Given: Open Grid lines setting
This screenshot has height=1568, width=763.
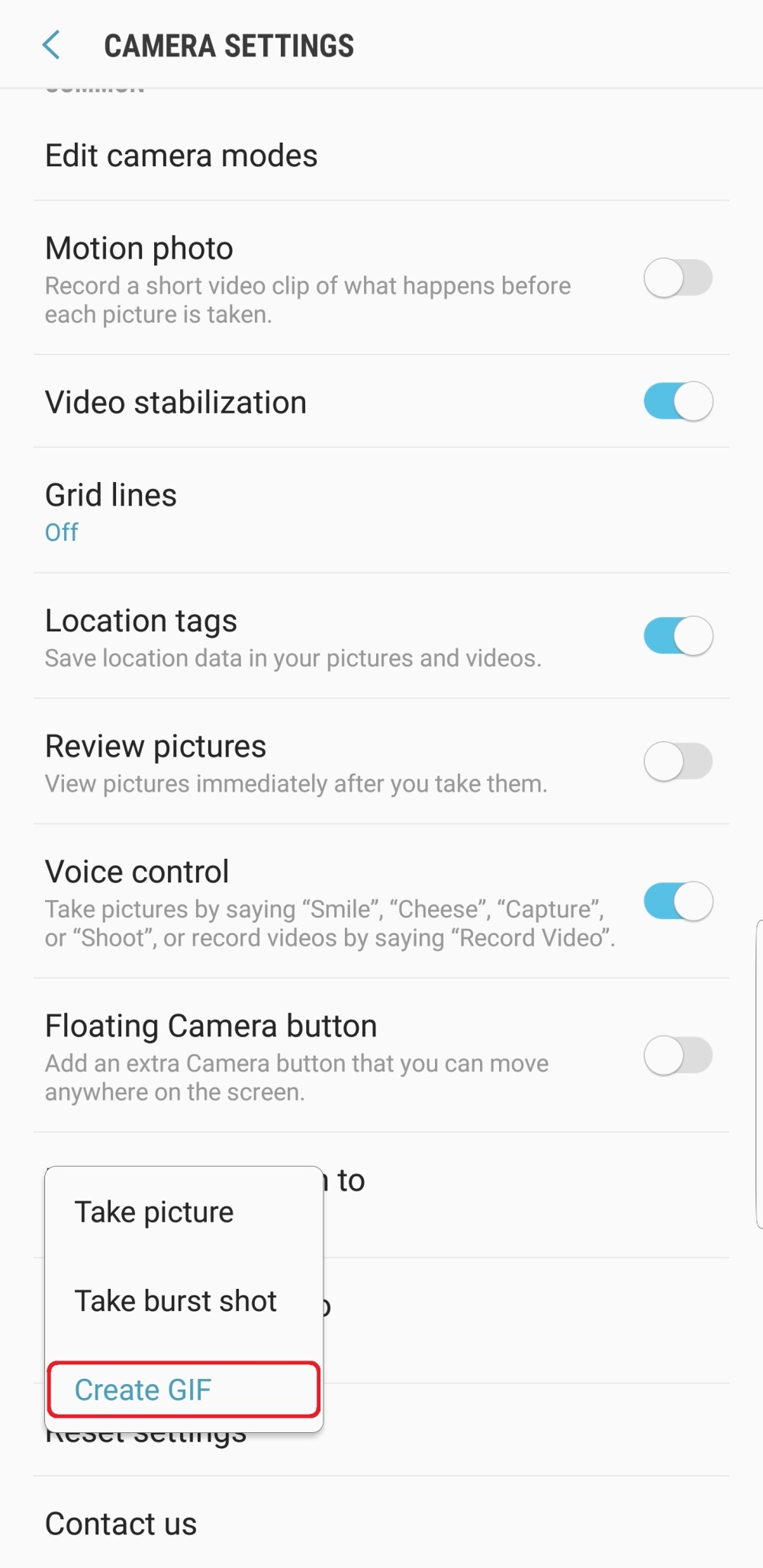Looking at the screenshot, I should click(x=111, y=509).
